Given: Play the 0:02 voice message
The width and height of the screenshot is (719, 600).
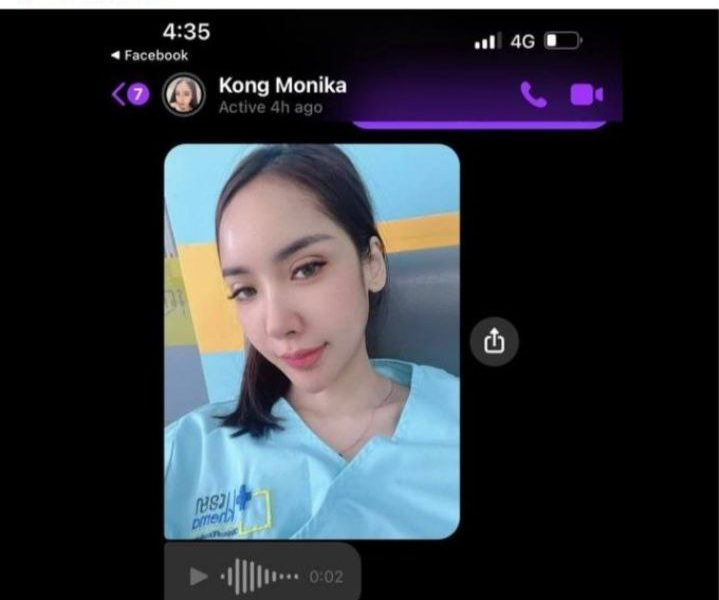Looking at the screenshot, I should point(199,576).
